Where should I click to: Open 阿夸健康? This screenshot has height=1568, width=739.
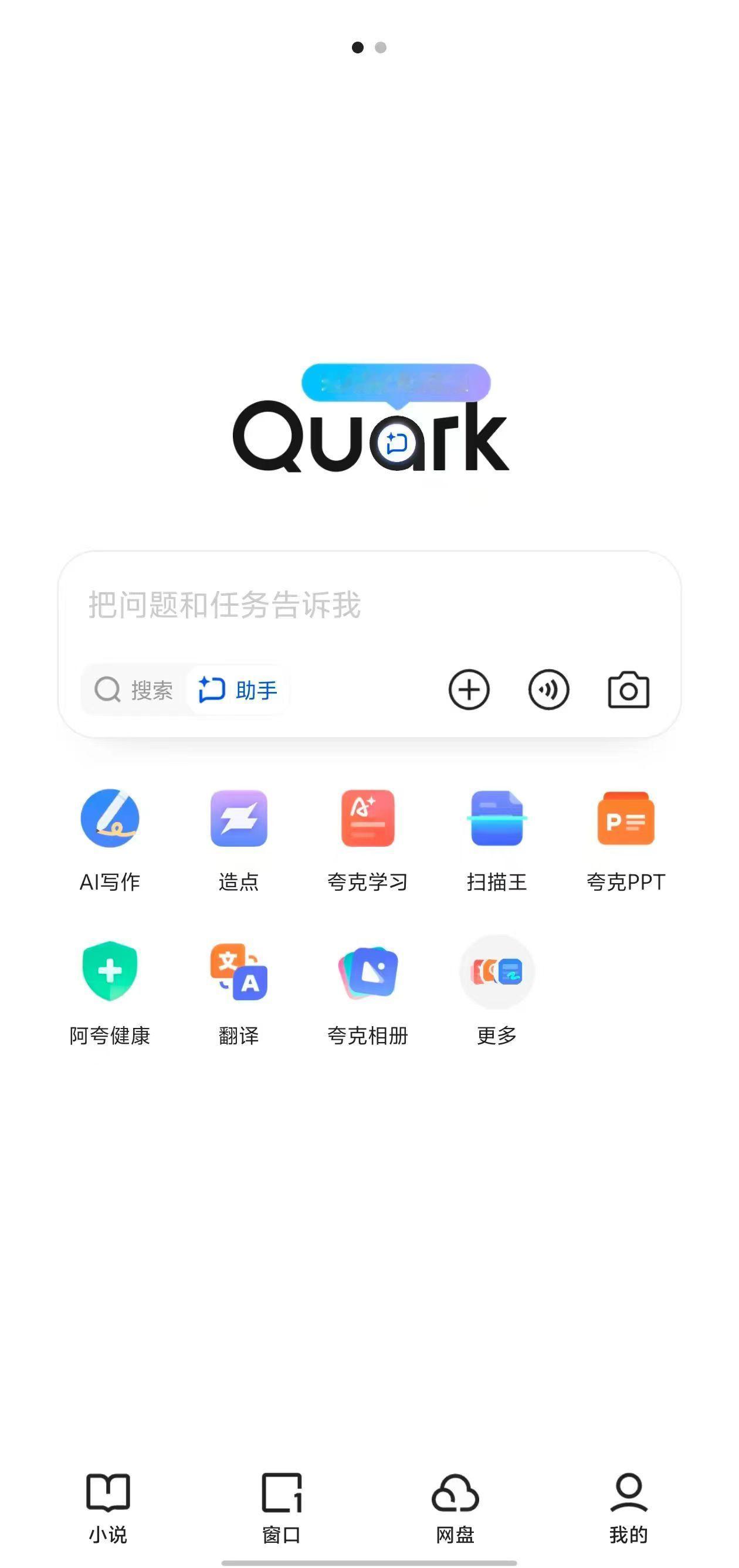coord(110,972)
